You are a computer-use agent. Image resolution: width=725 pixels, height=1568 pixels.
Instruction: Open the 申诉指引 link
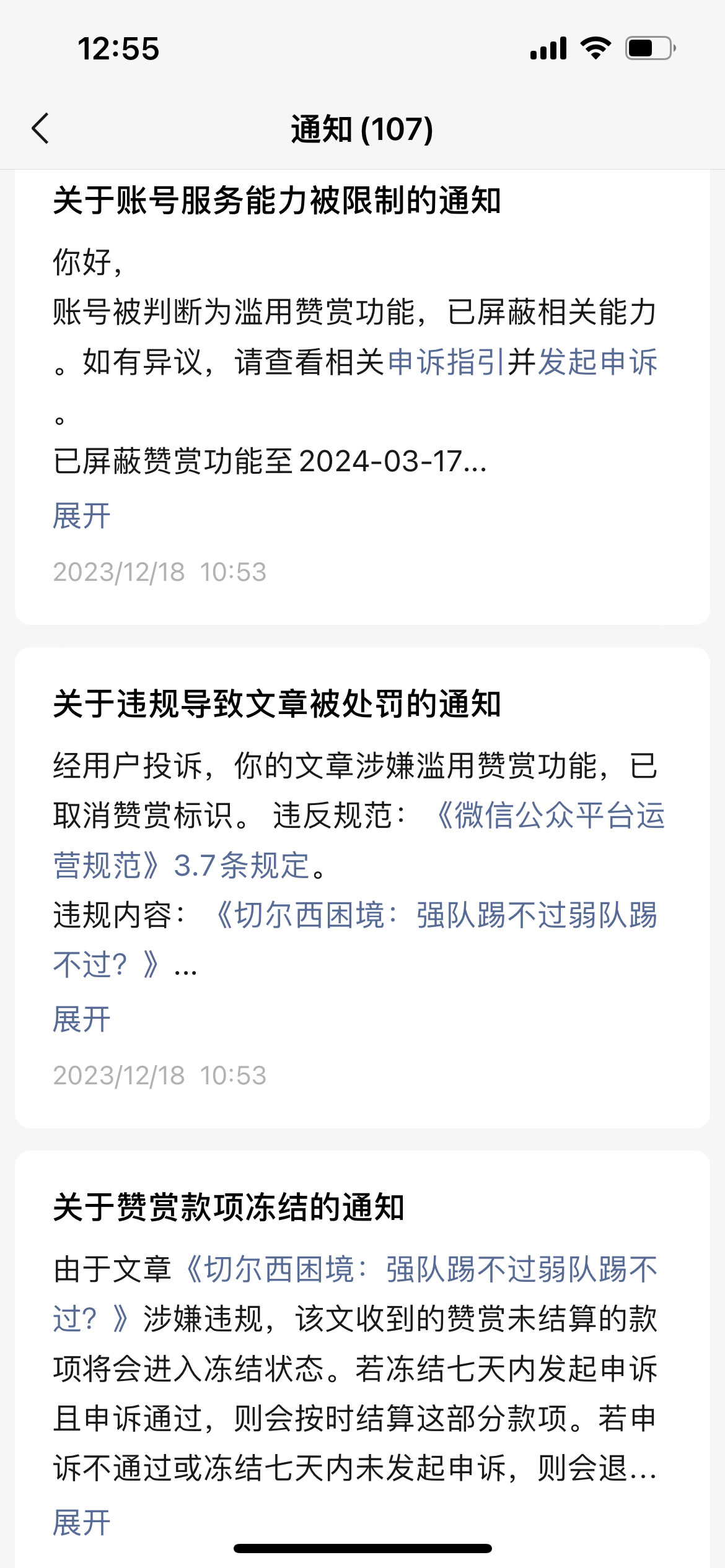pos(447,362)
